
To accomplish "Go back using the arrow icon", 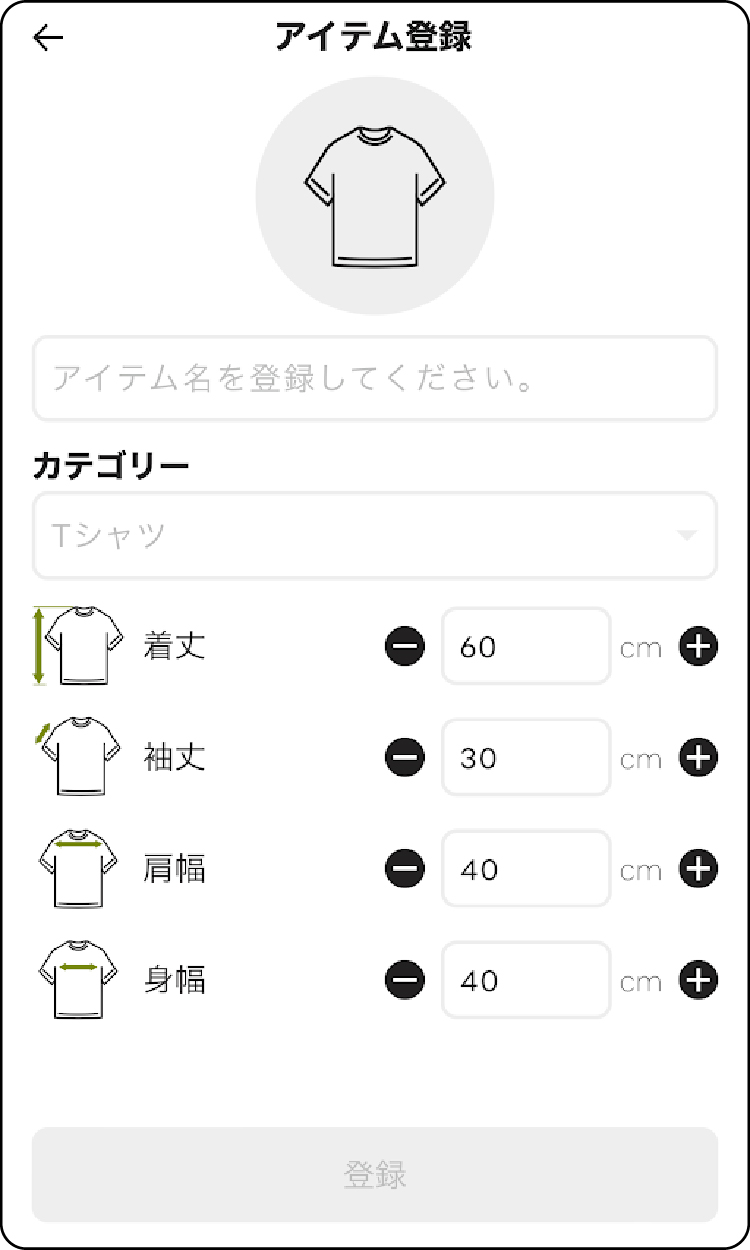I will 48,38.
